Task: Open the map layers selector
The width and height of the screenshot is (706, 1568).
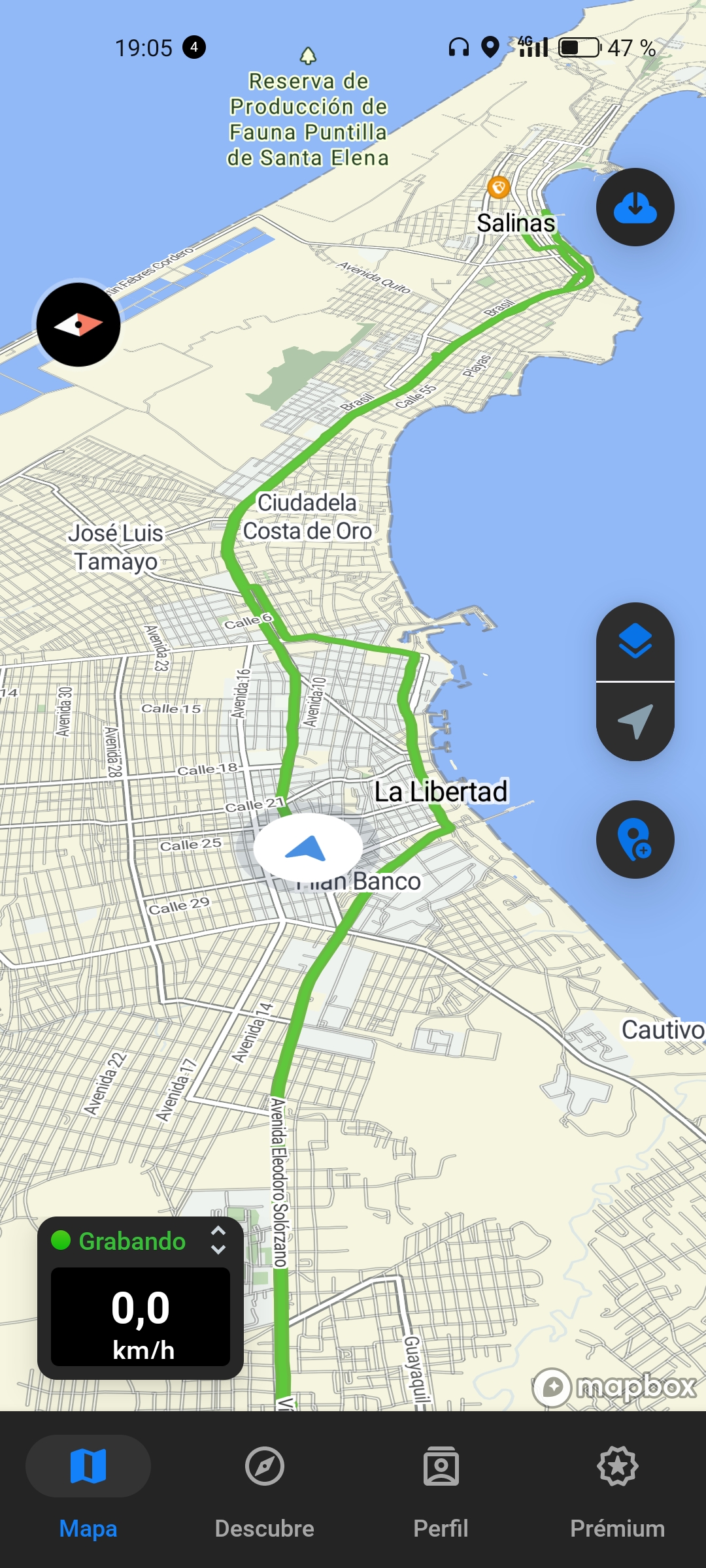Action: click(635, 641)
